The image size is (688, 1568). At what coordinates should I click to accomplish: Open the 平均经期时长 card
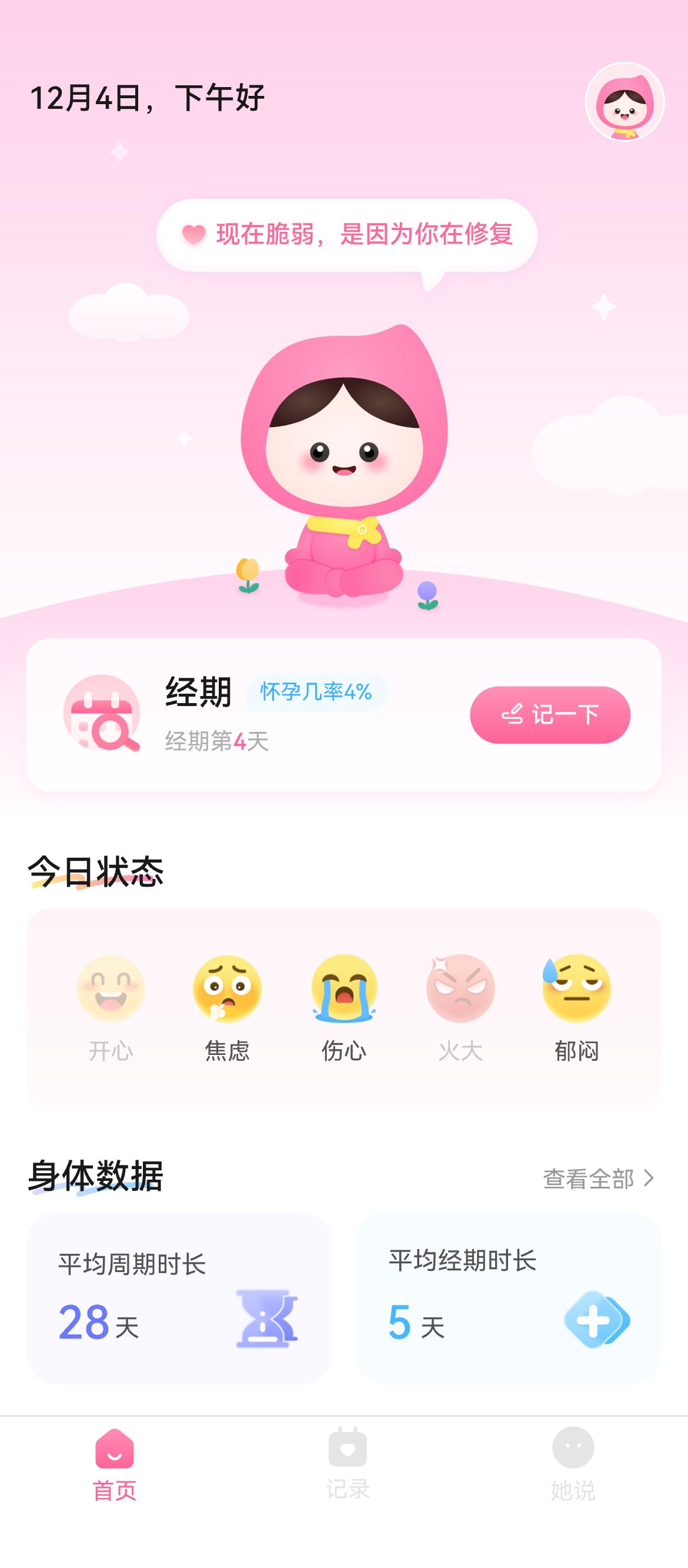coord(508,1298)
